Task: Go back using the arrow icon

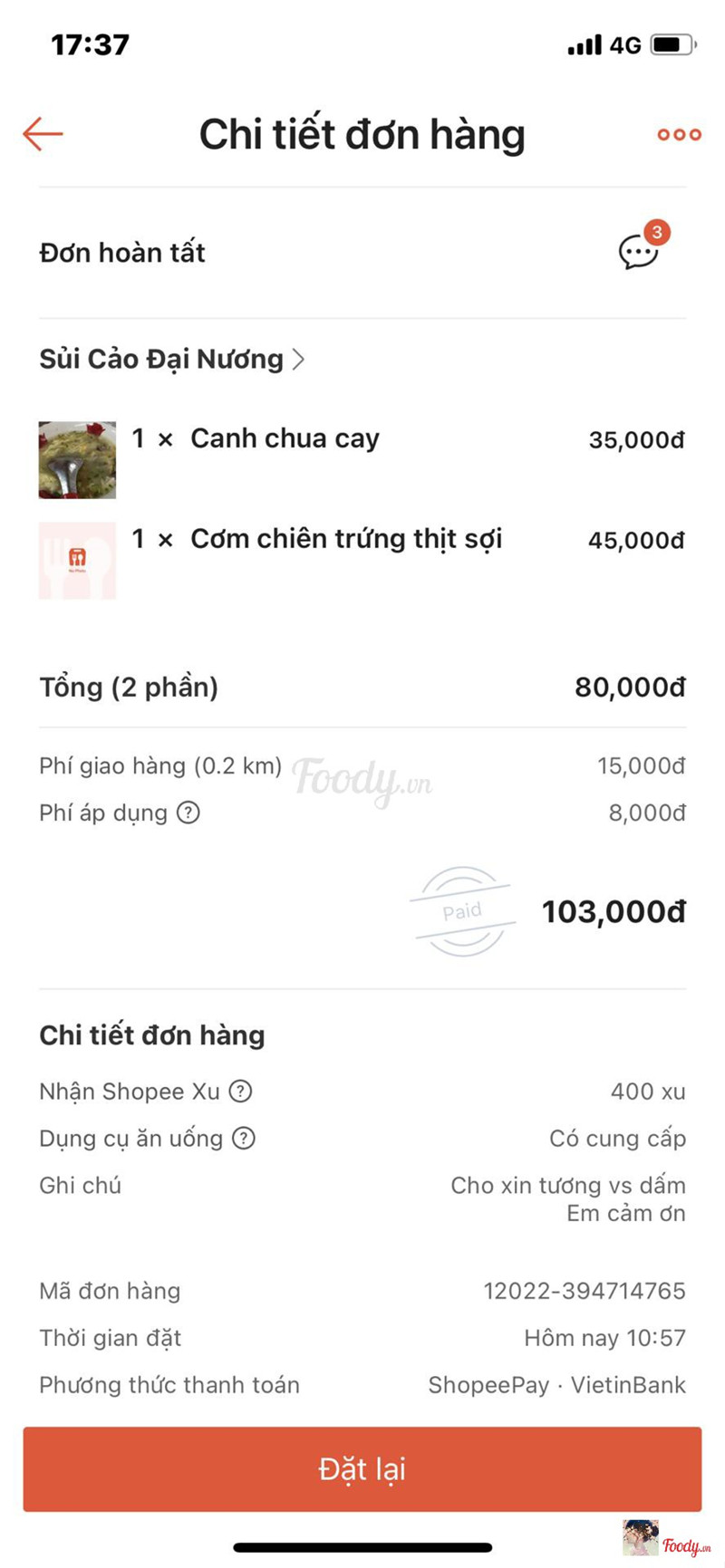Action: tap(43, 134)
